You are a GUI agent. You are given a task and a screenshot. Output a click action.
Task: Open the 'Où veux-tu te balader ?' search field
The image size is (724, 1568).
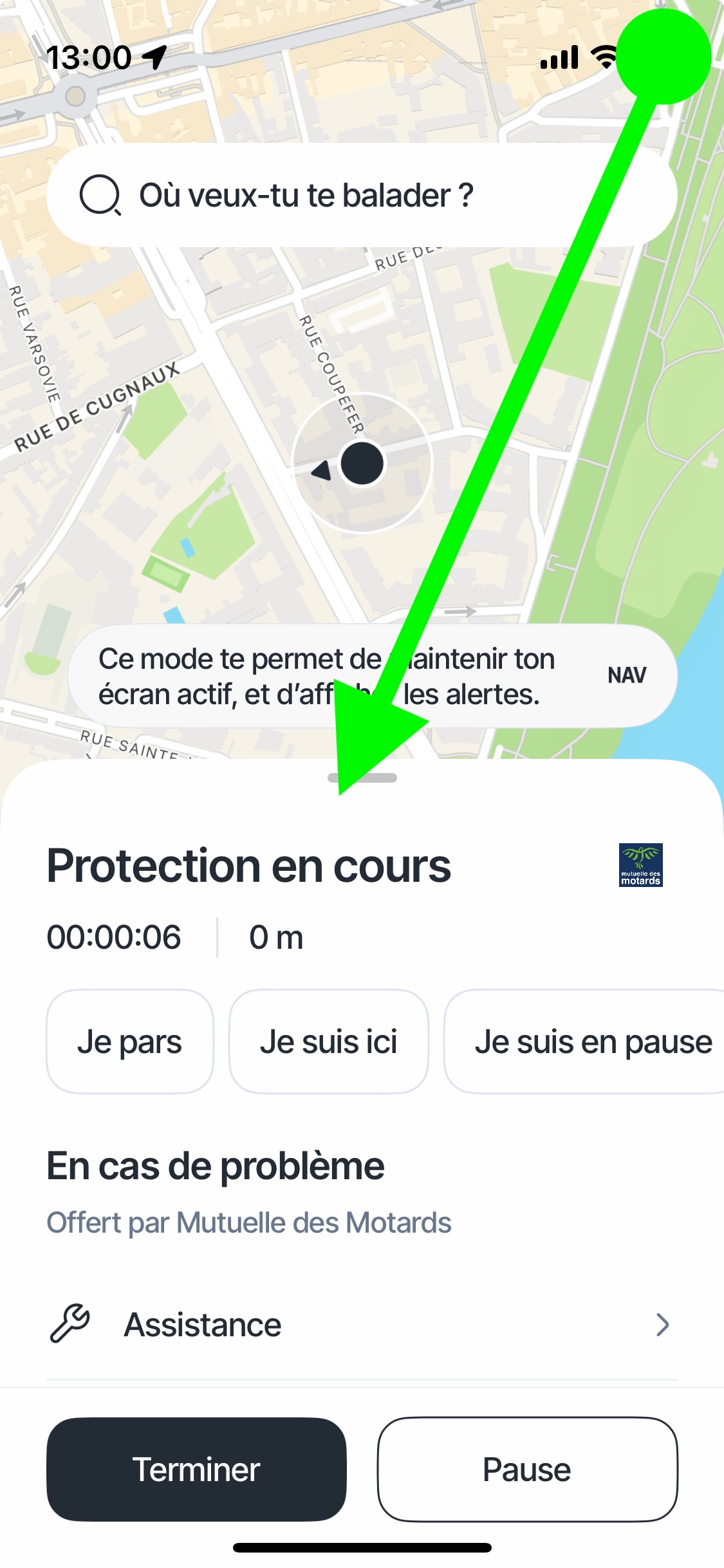[x=360, y=195]
